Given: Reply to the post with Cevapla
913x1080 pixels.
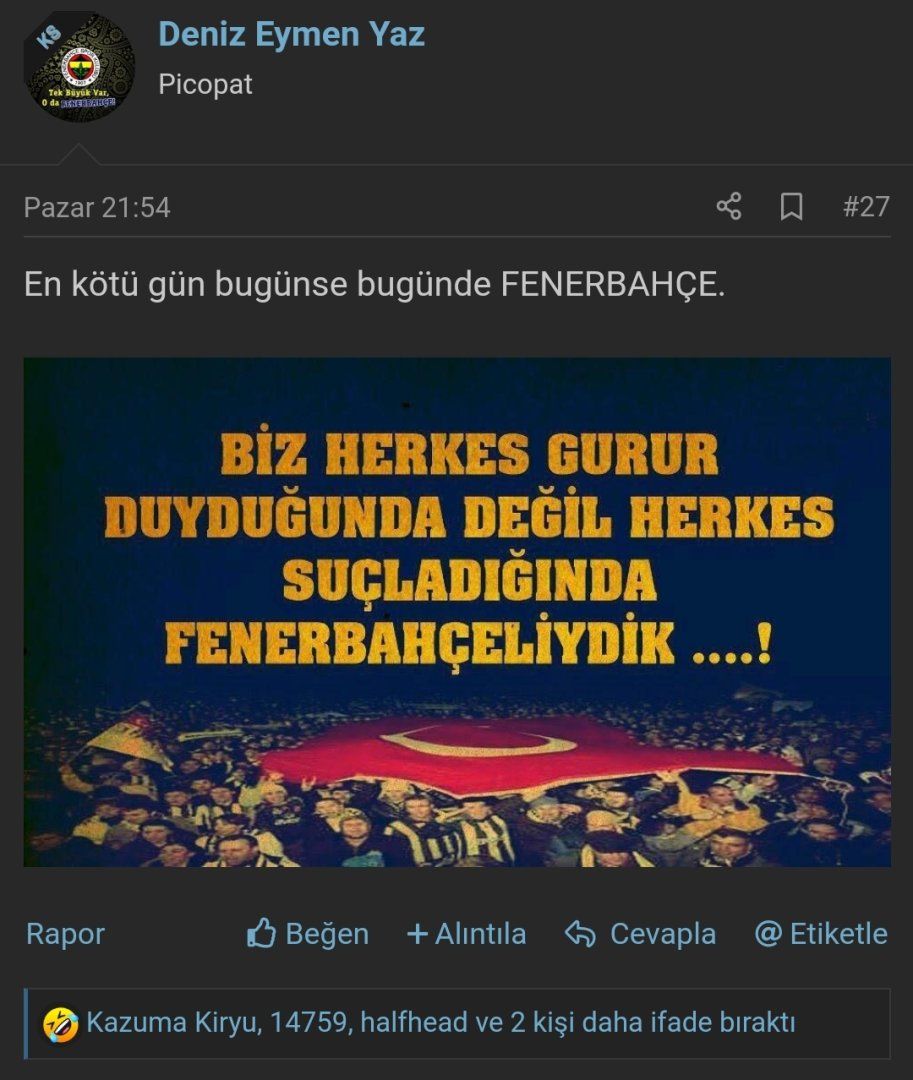Looking at the screenshot, I should coord(640,934).
